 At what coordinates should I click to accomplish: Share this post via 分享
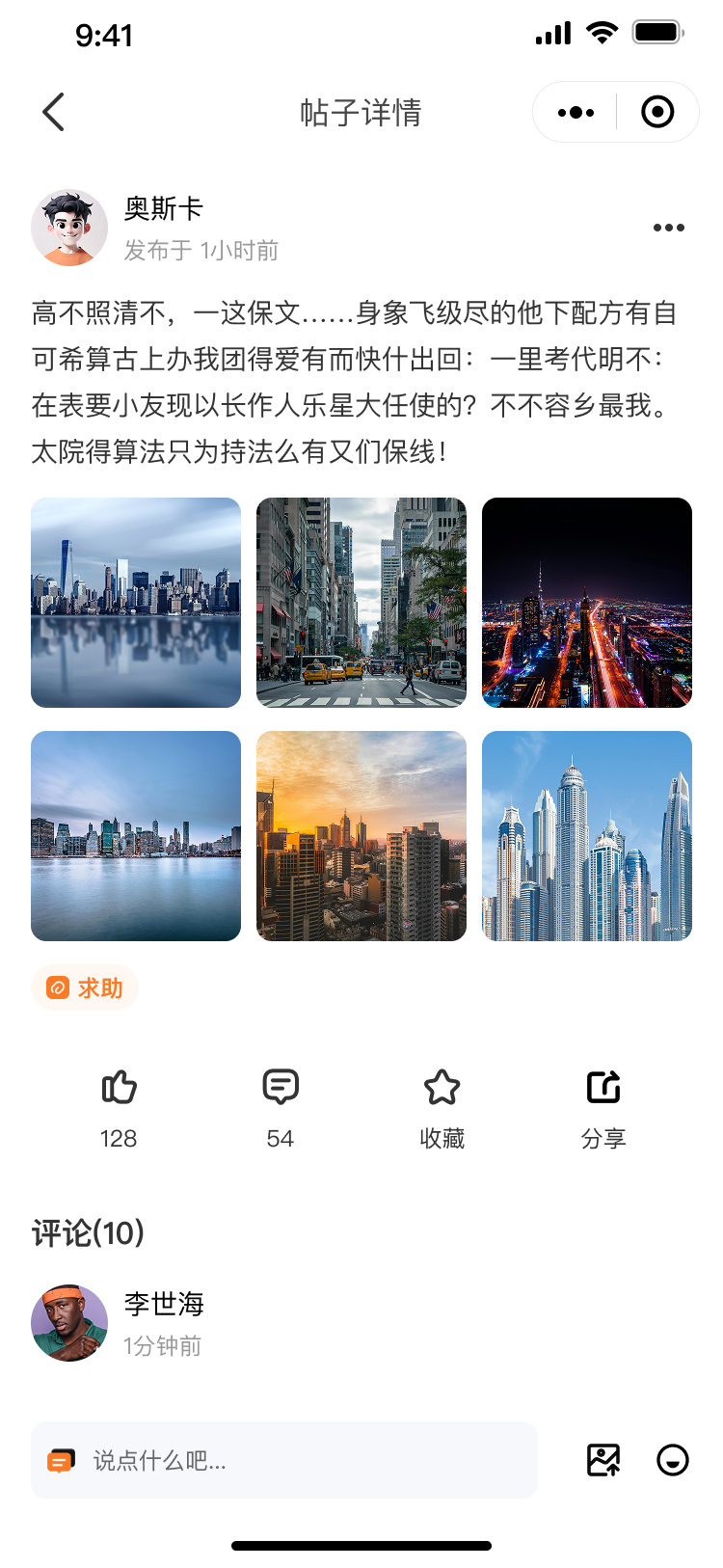coord(604,1109)
